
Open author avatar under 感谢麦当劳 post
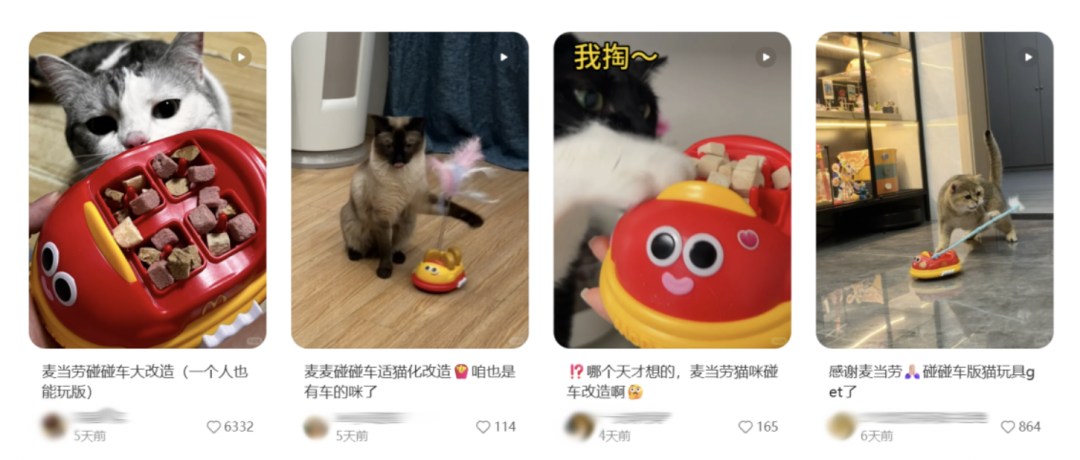(x=842, y=426)
